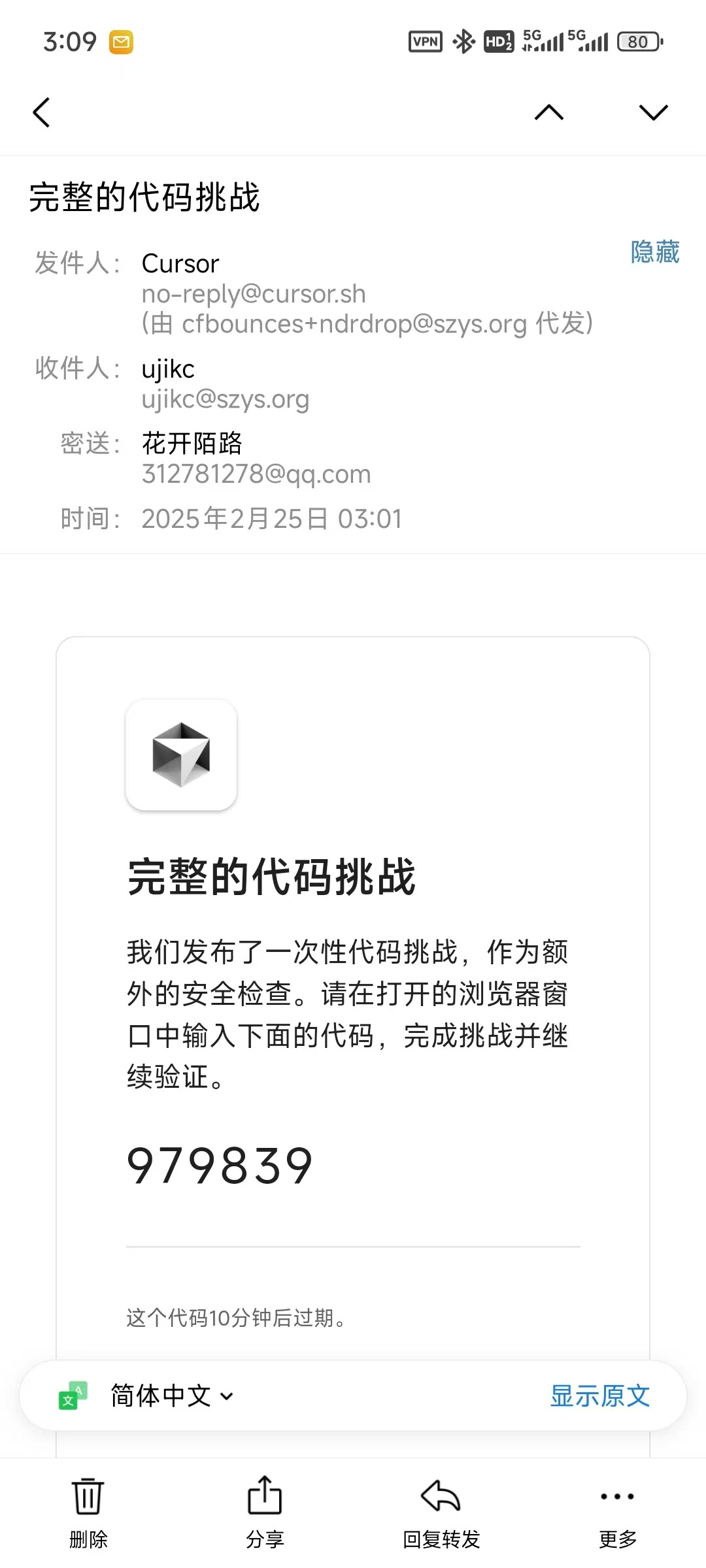Open sender Cursor's contact details
This screenshot has height=1568, width=706.
tap(180, 264)
